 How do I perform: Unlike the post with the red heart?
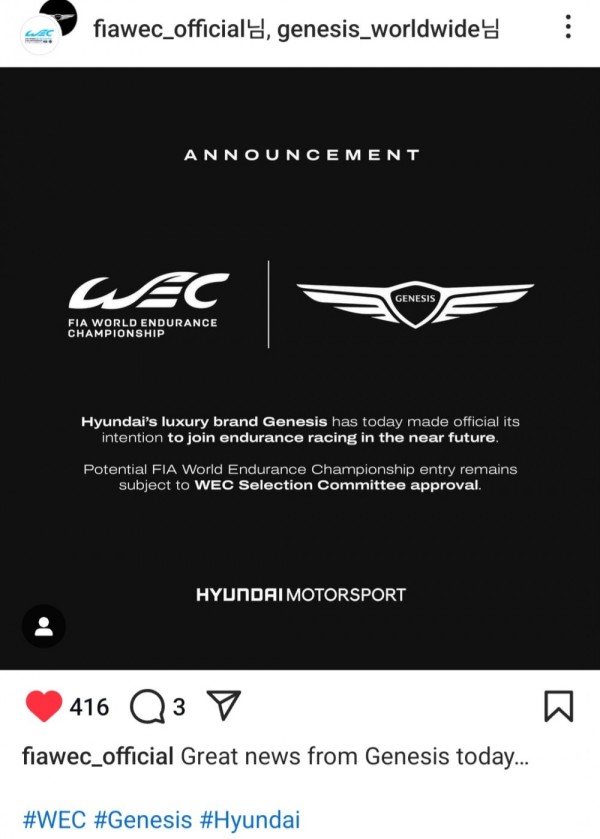point(43,707)
